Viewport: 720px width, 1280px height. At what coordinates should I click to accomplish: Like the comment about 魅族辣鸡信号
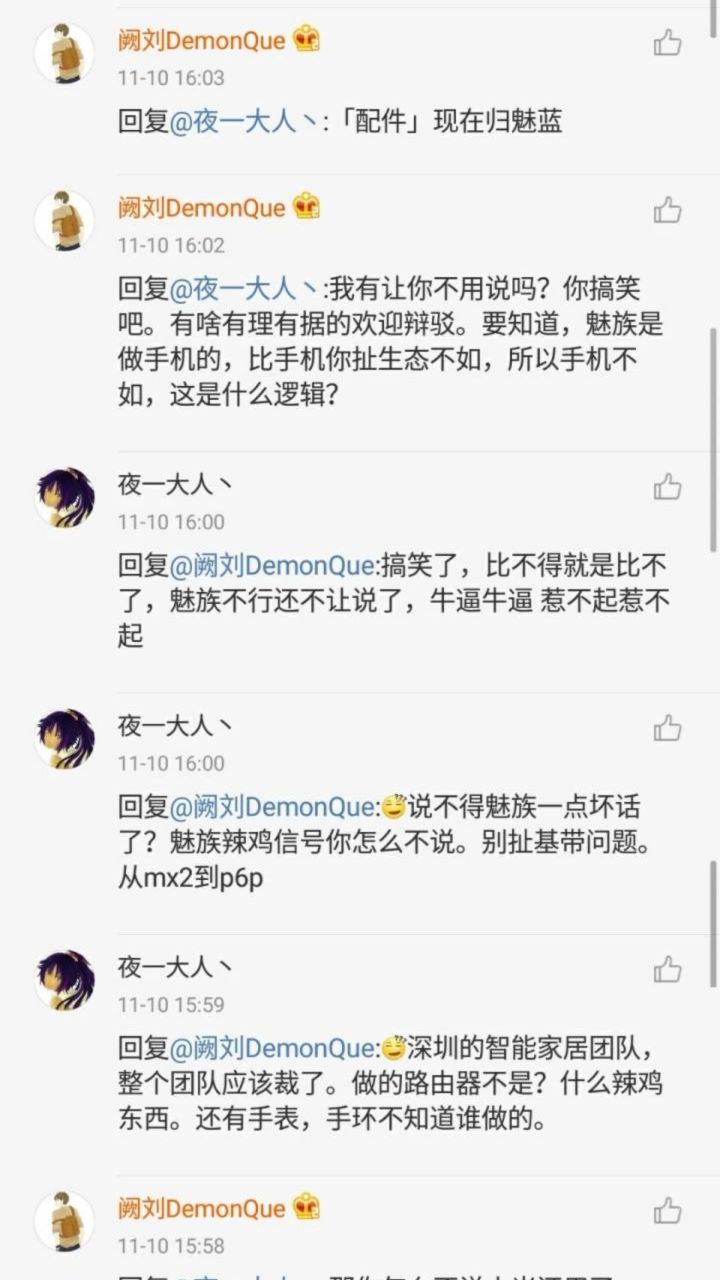pos(667,729)
